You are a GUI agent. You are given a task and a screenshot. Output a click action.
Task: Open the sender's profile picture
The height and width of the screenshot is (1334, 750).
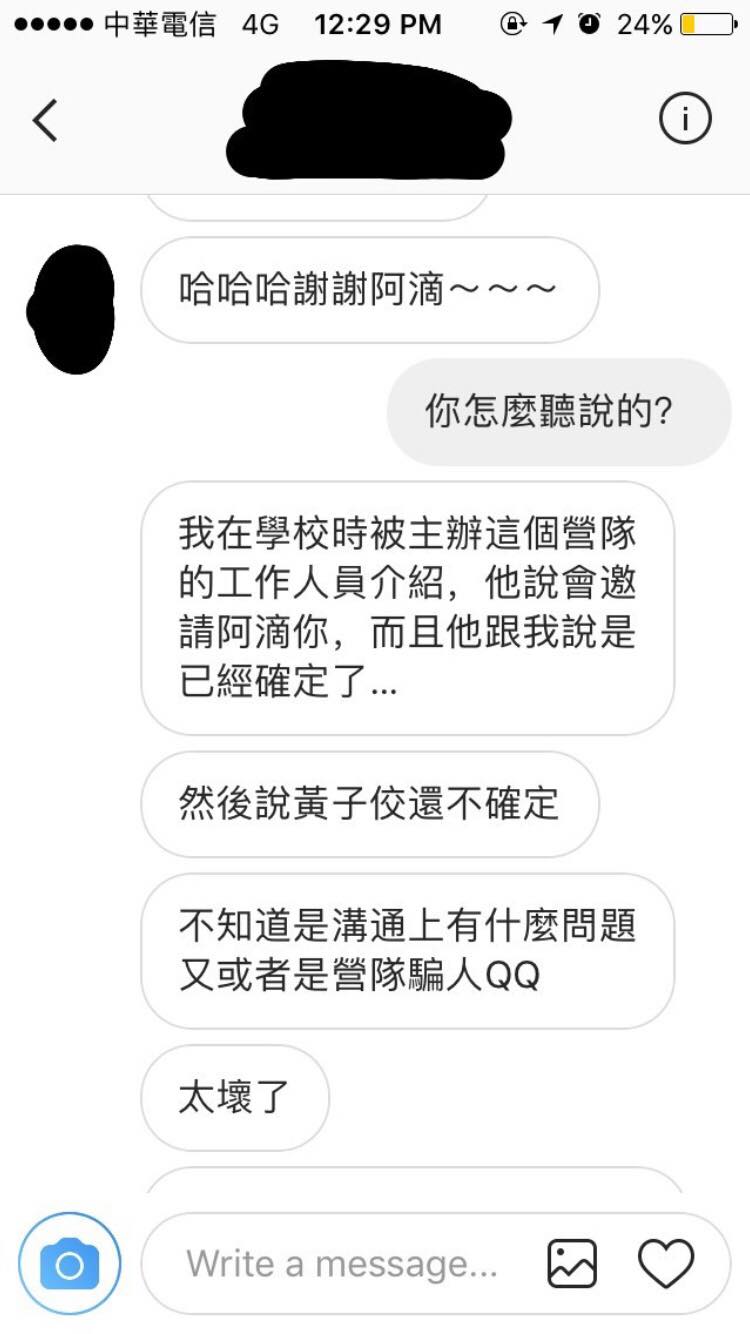pyautogui.click(x=71, y=308)
